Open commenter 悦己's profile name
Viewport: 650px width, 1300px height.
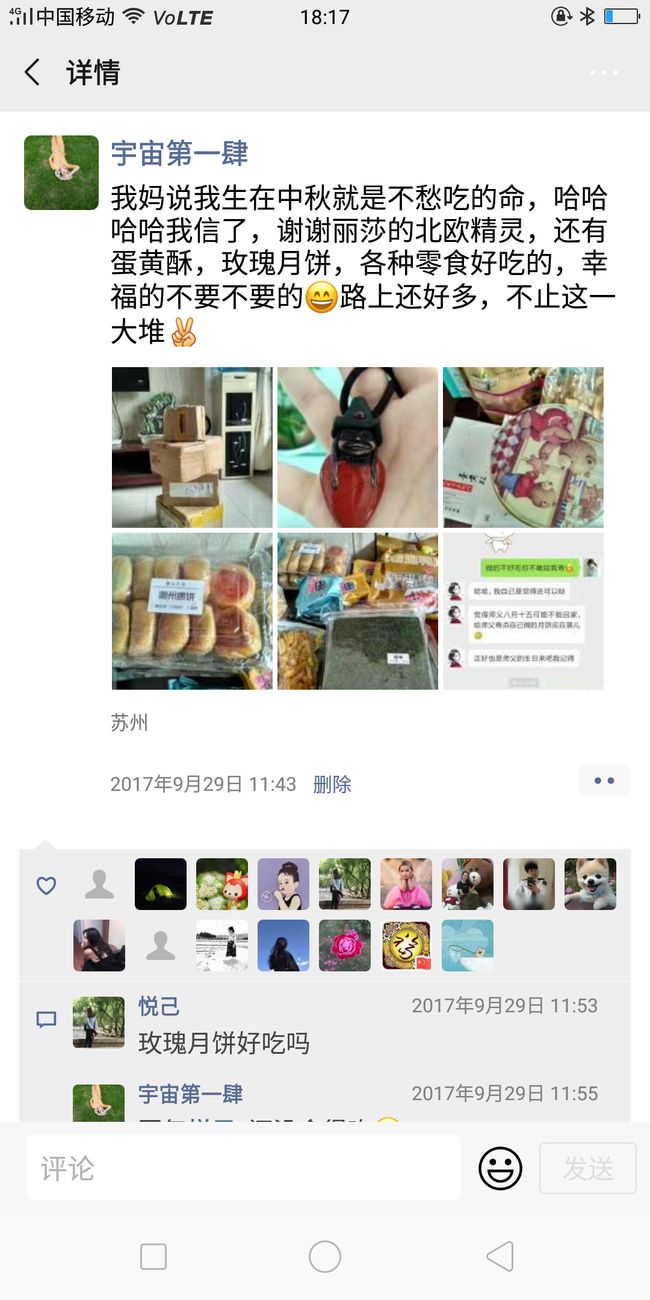click(159, 1006)
